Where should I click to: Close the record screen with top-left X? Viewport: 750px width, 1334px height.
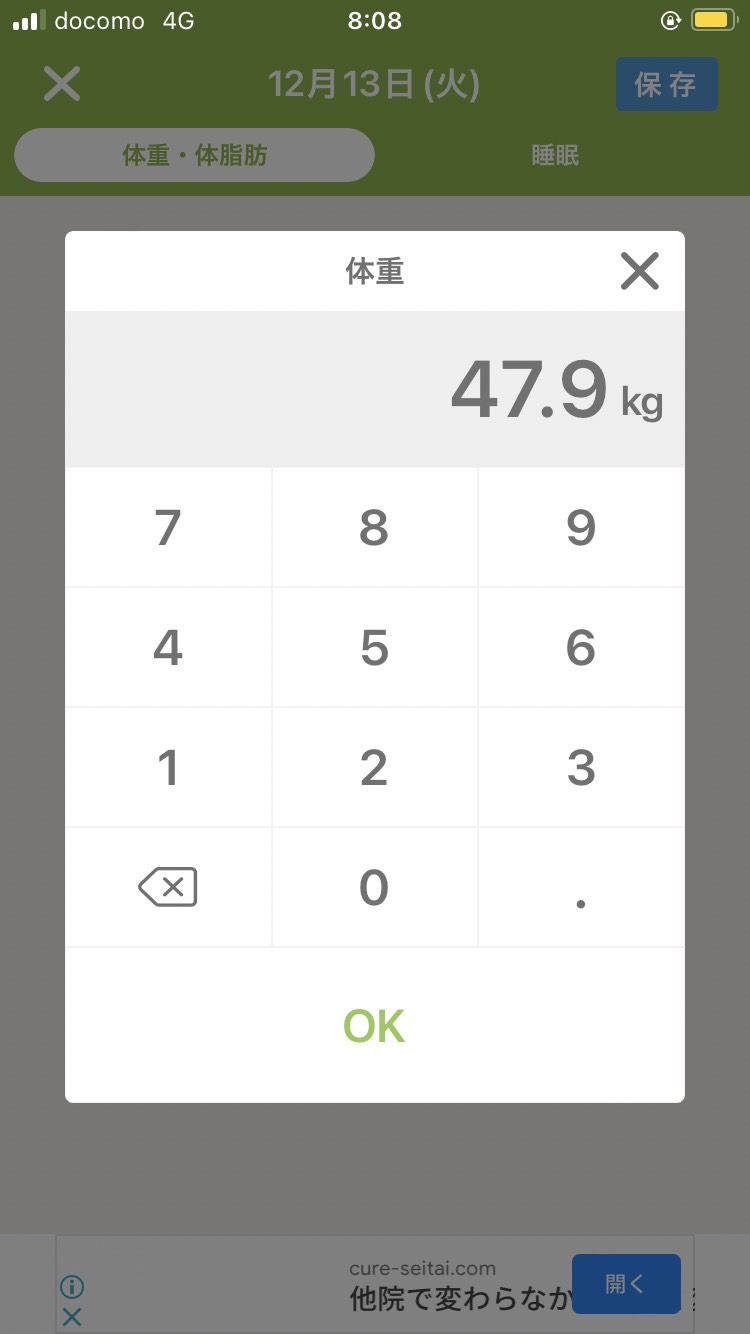pos(62,84)
